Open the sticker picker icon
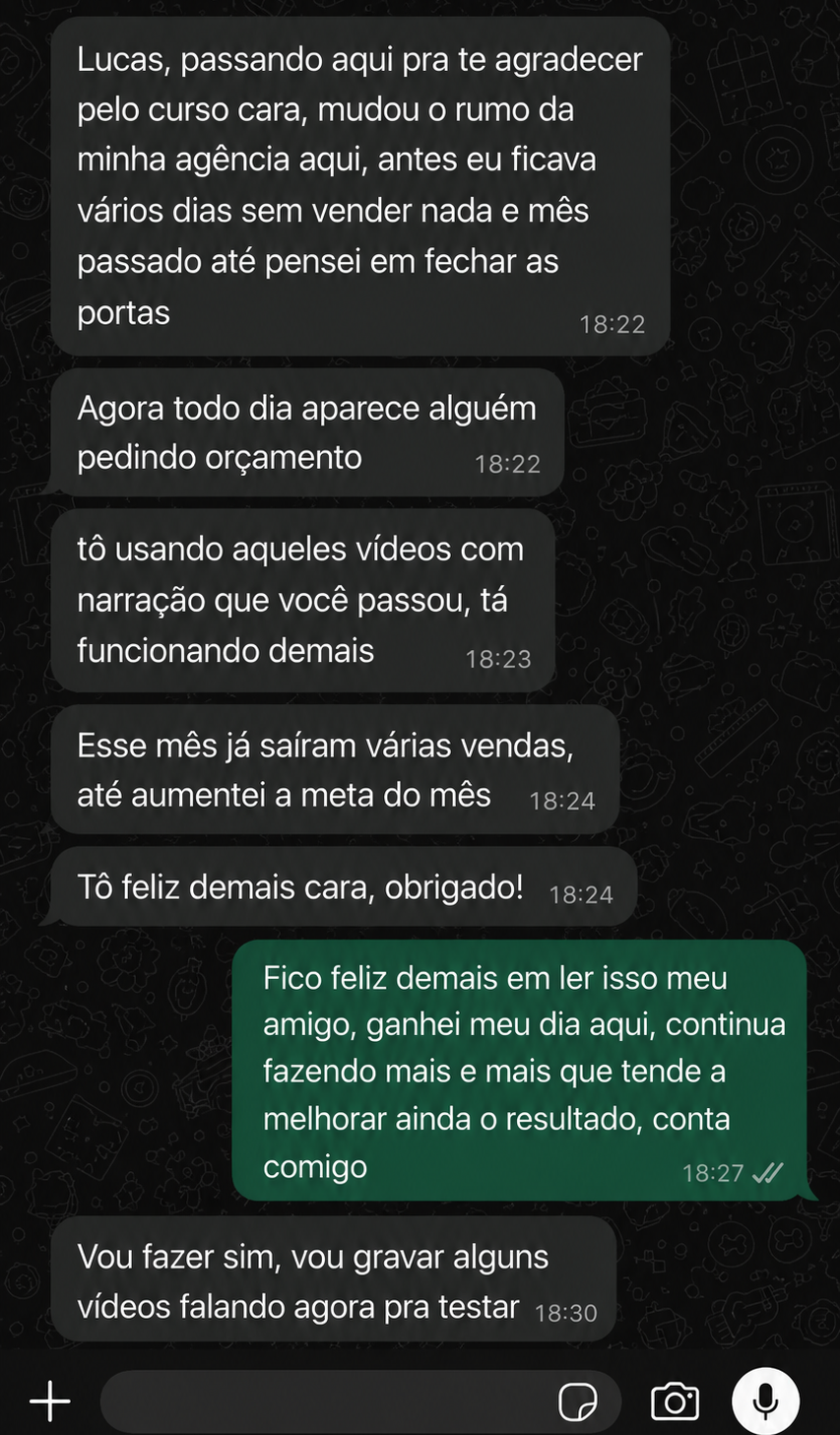 coord(578,1402)
